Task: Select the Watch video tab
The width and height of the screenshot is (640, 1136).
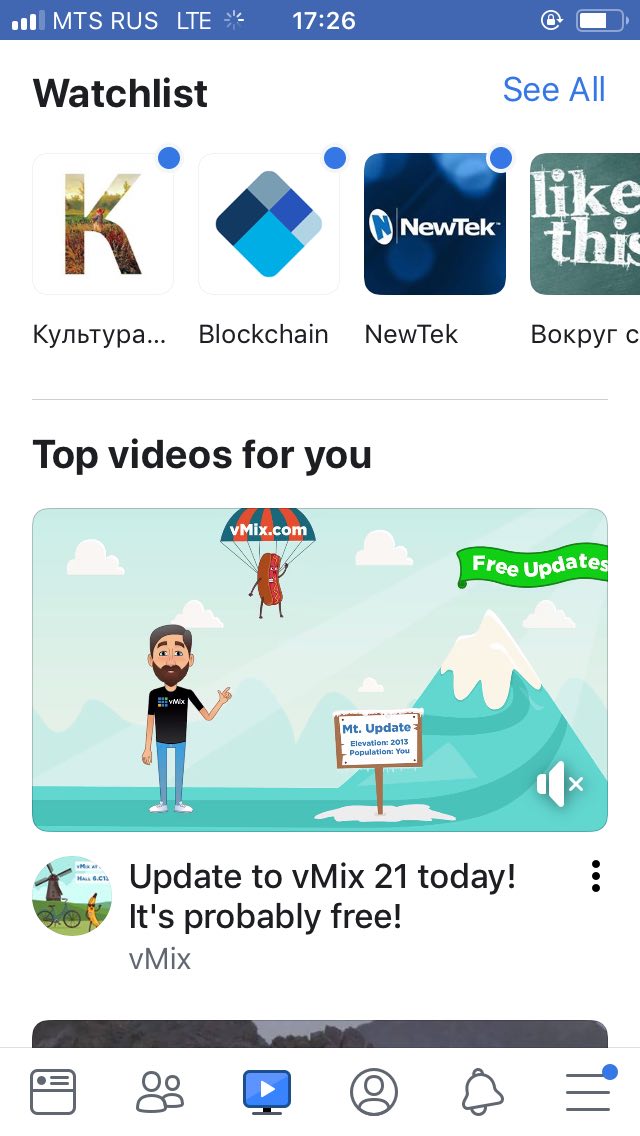Action: [267, 1092]
